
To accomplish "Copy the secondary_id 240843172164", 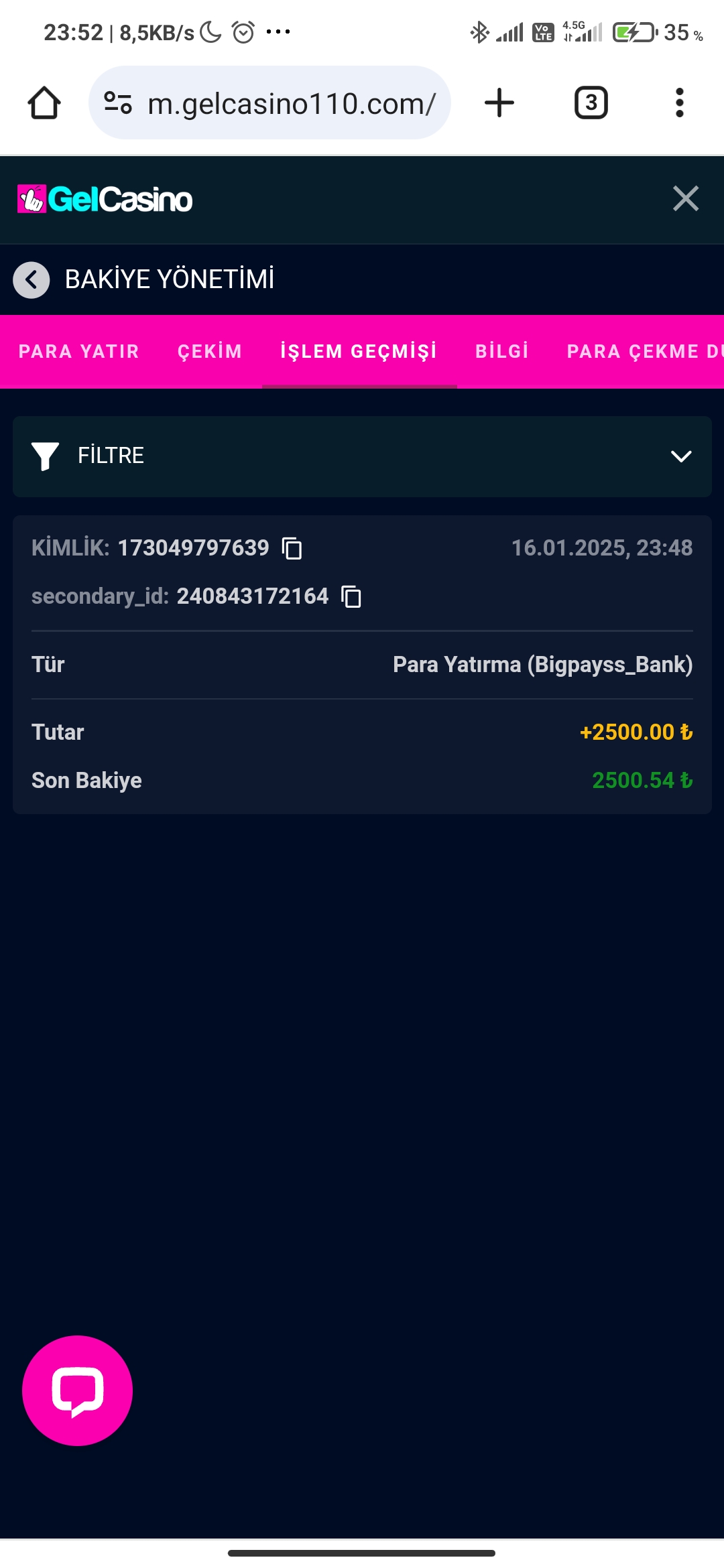I will 351,596.
